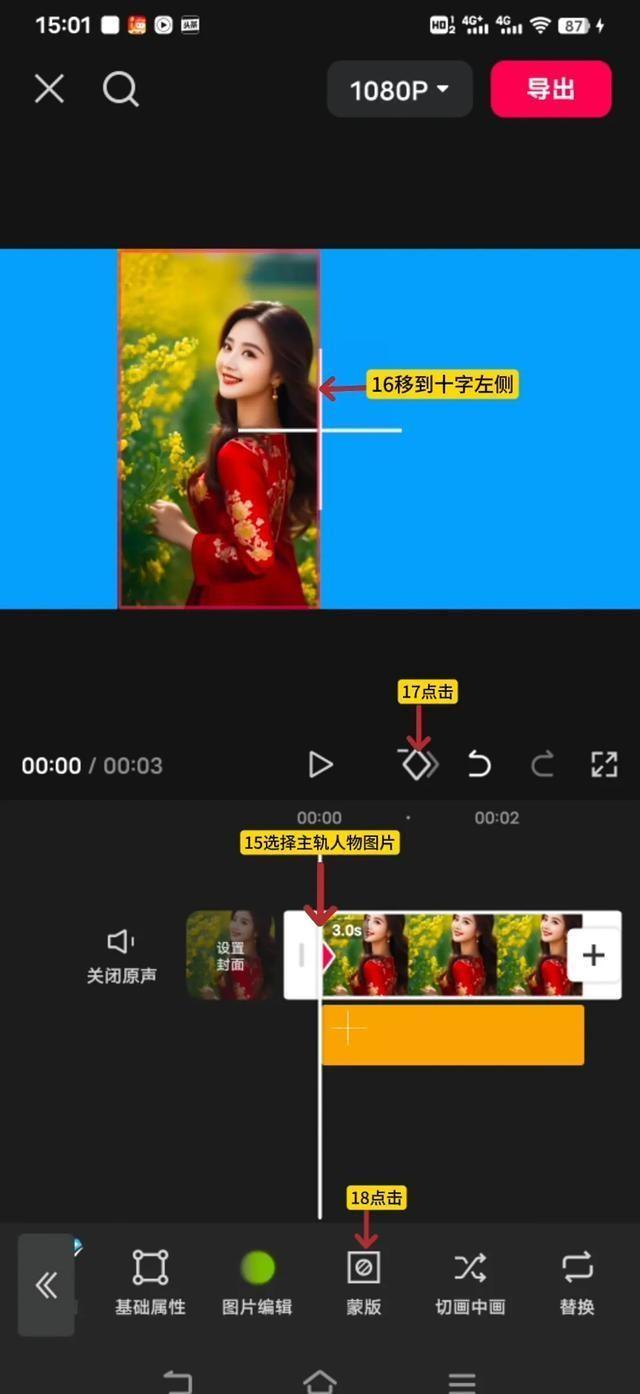Select the orange overlay track clip
This screenshot has height=1394, width=640.
(x=452, y=1035)
